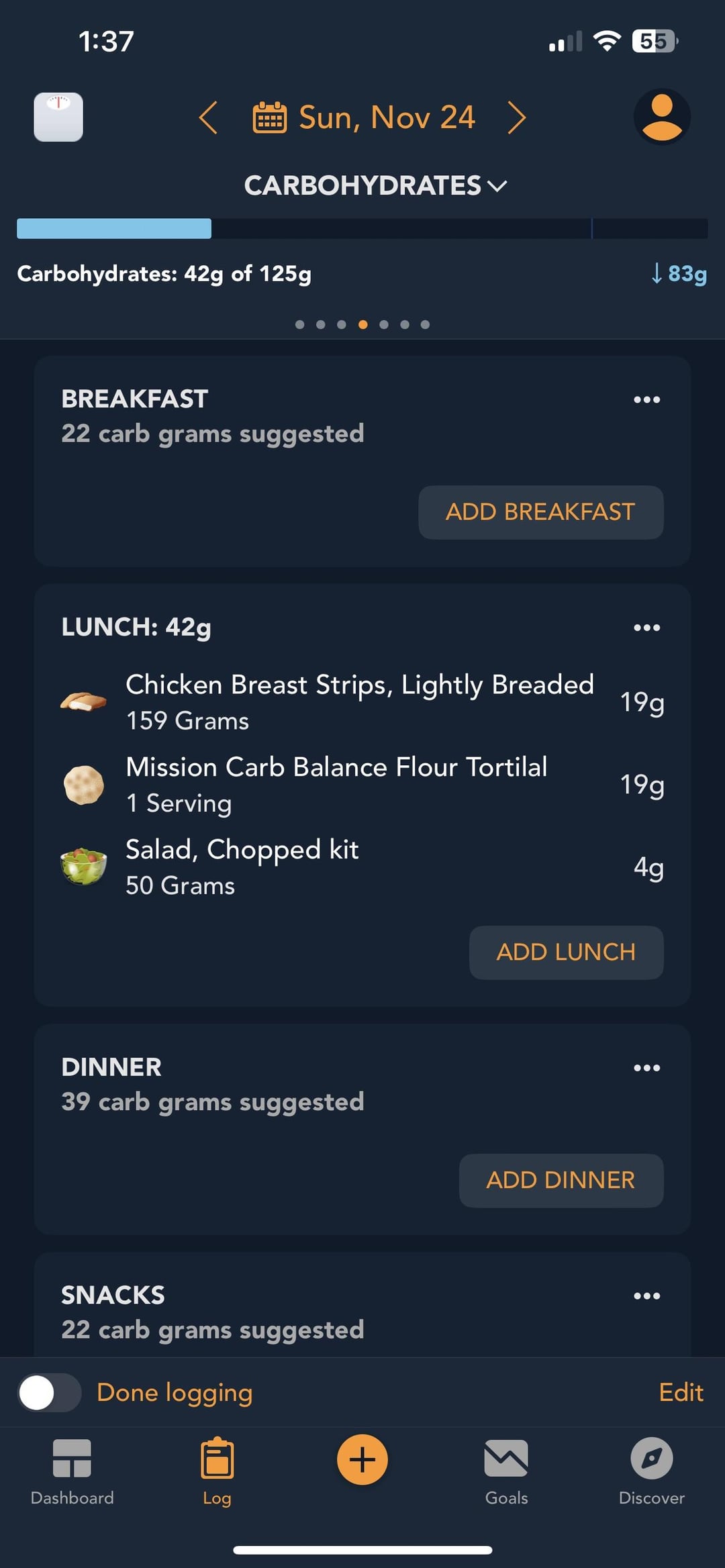Open the Sun, Nov 24 date picker
Image resolution: width=725 pixels, height=1568 pixels.
tap(364, 117)
